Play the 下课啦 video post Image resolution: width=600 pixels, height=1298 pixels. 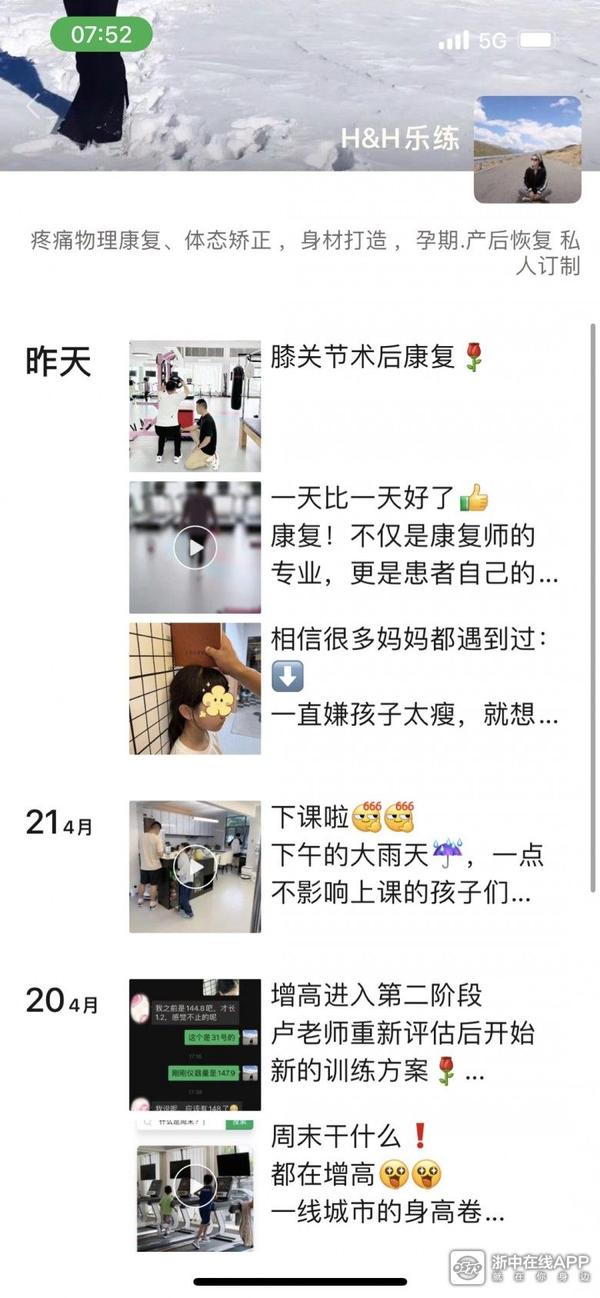coord(195,867)
